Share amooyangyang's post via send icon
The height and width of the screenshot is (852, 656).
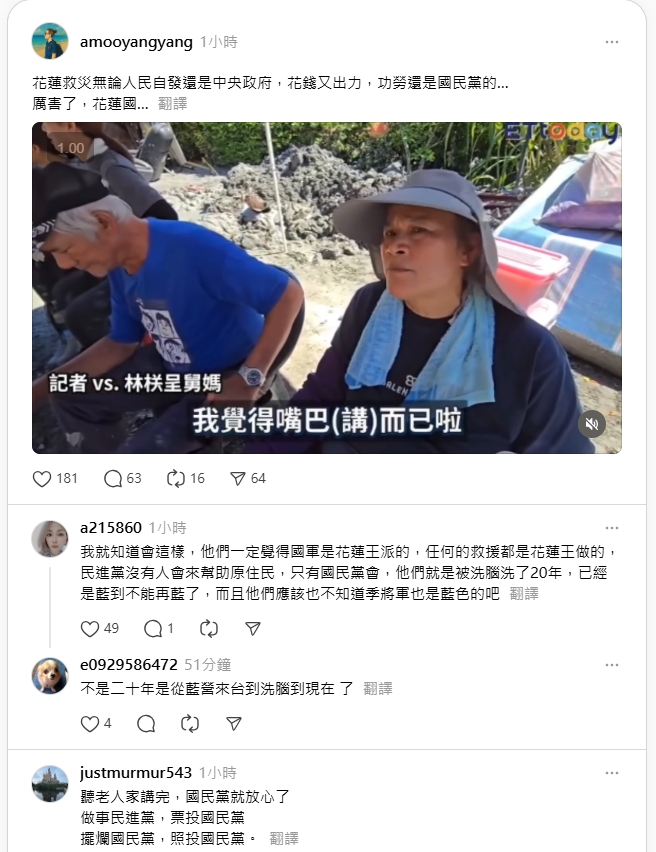point(238,479)
